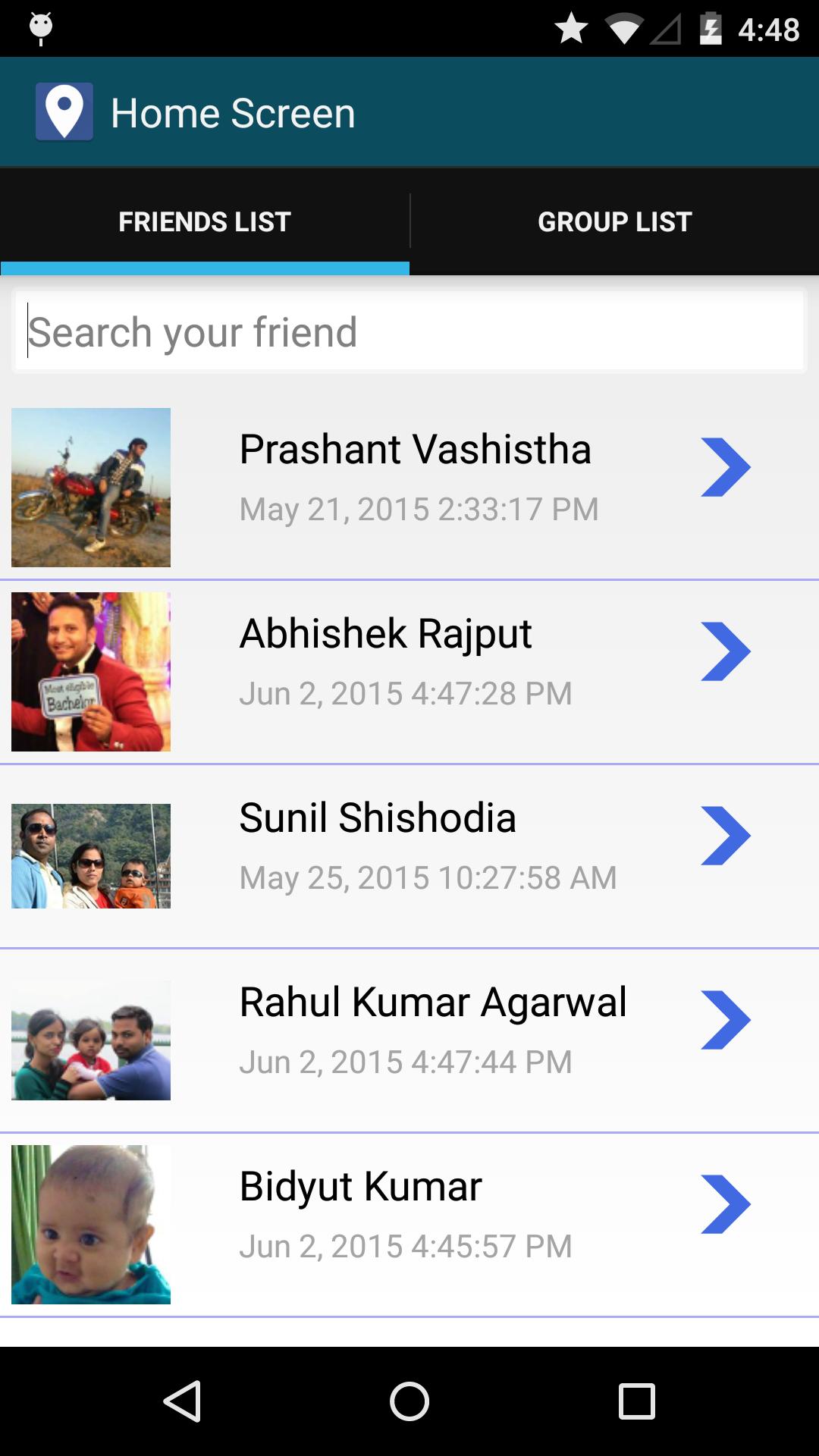This screenshot has height=1456, width=819.
Task: Switch to the Group List tab
Action: (614, 221)
